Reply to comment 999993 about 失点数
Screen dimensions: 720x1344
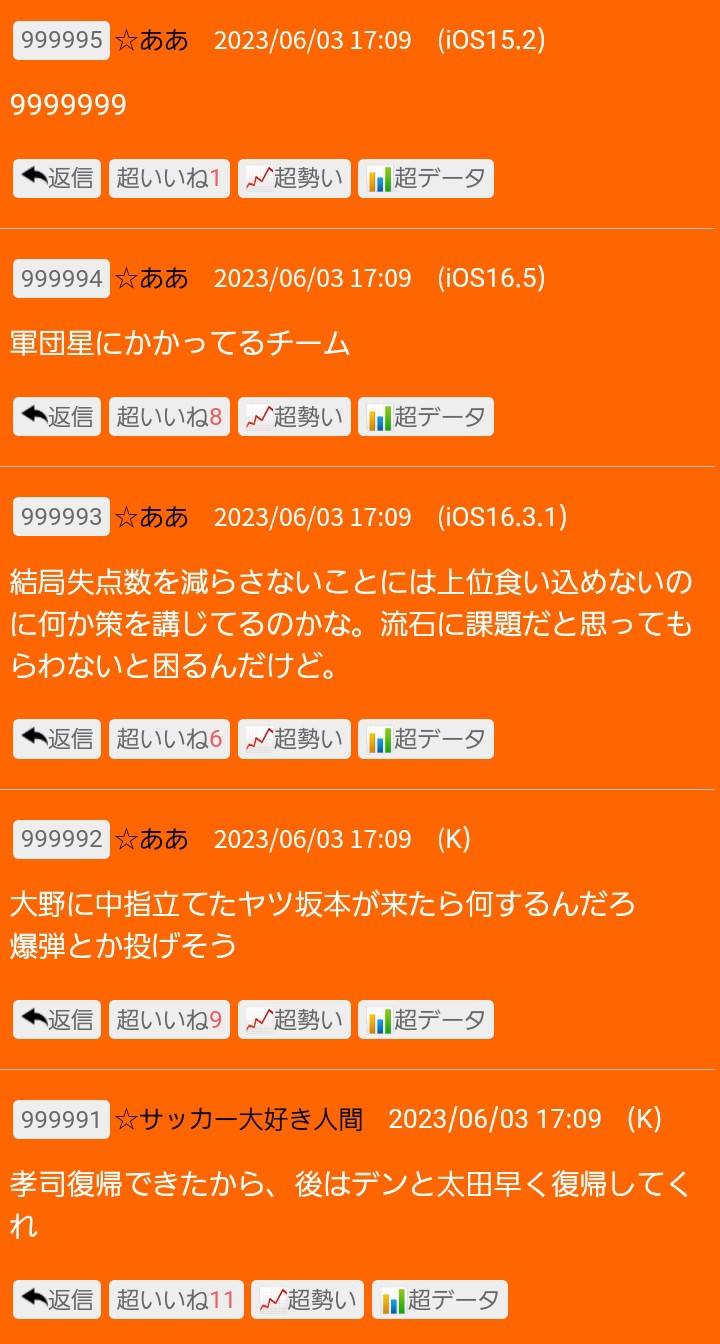tap(57, 739)
